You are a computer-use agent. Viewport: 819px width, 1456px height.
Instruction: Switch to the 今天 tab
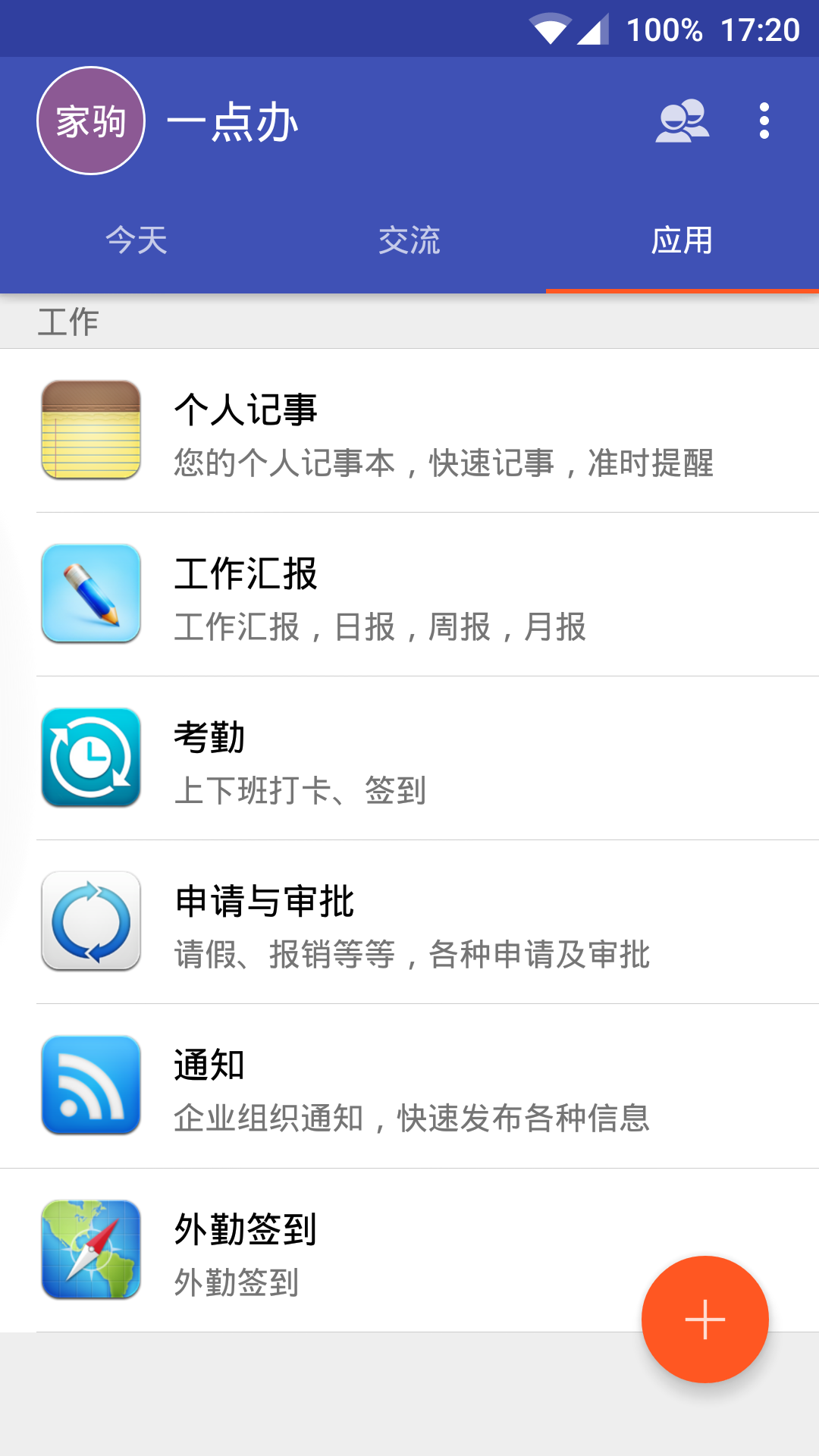(x=136, y=240)
